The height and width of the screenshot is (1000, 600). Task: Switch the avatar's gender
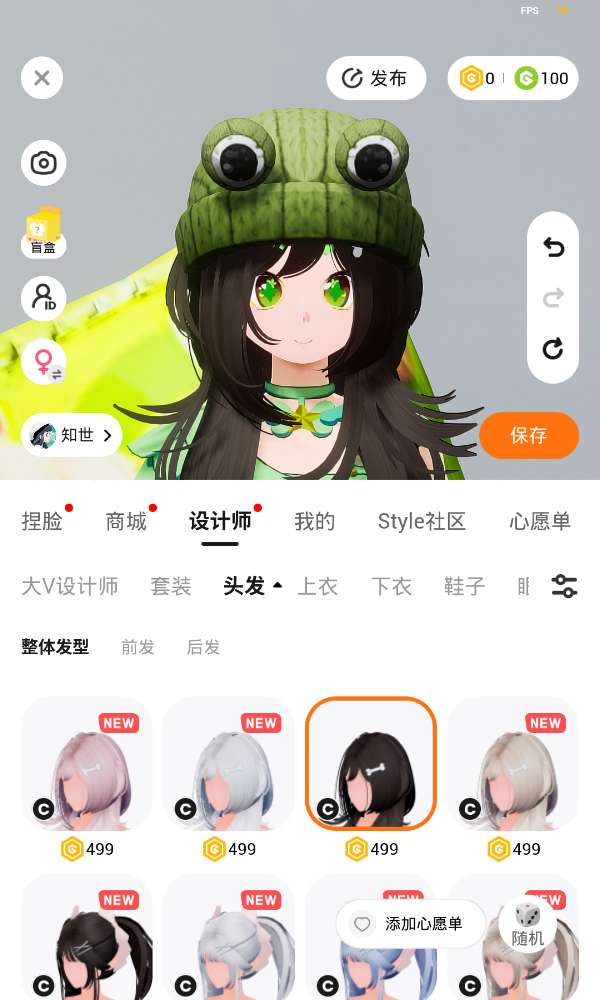coord(44,362)
